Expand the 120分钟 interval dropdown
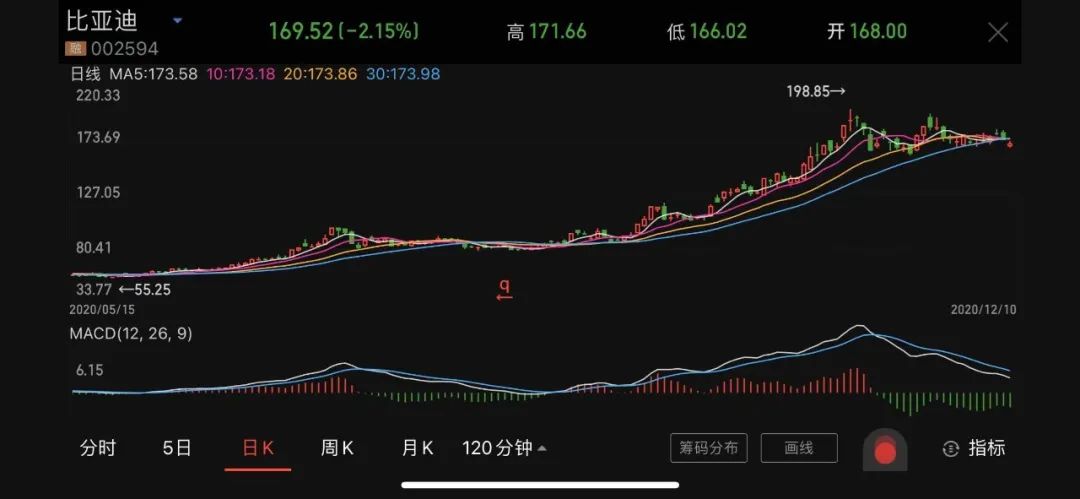Image resolution: width=1080 pixels, height=499 pixels. point(504,448)
